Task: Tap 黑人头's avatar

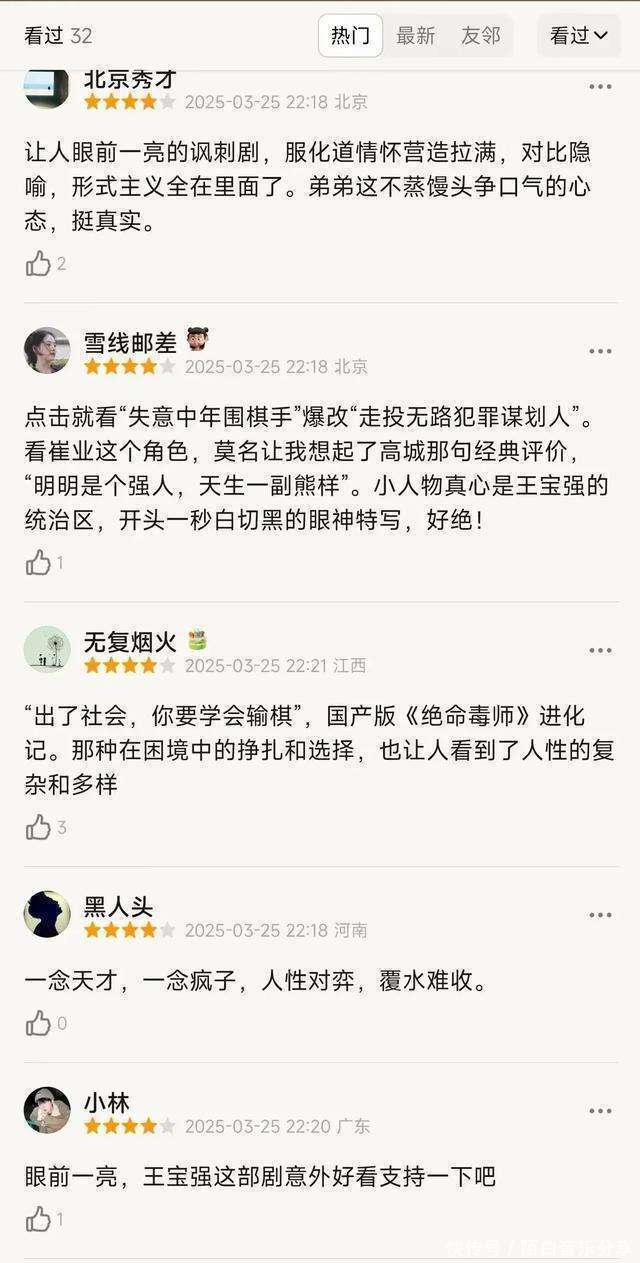Action: (47, 914)
